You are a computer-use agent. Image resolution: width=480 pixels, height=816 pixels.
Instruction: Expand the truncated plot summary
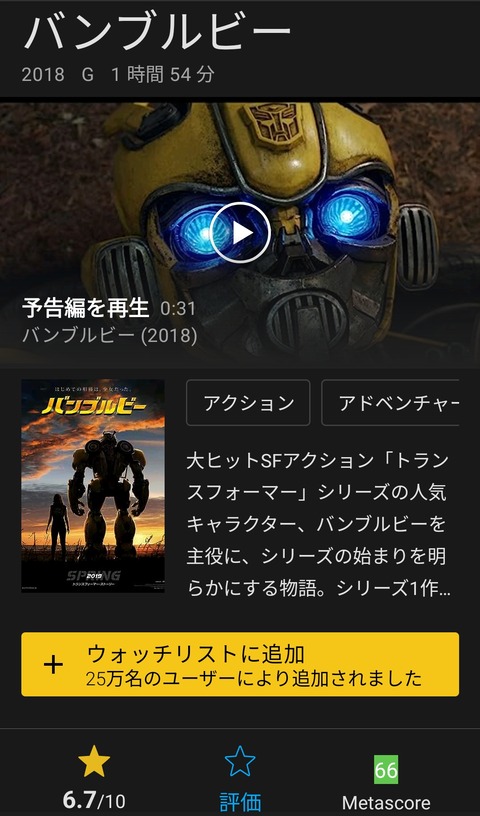click(318, 525)
